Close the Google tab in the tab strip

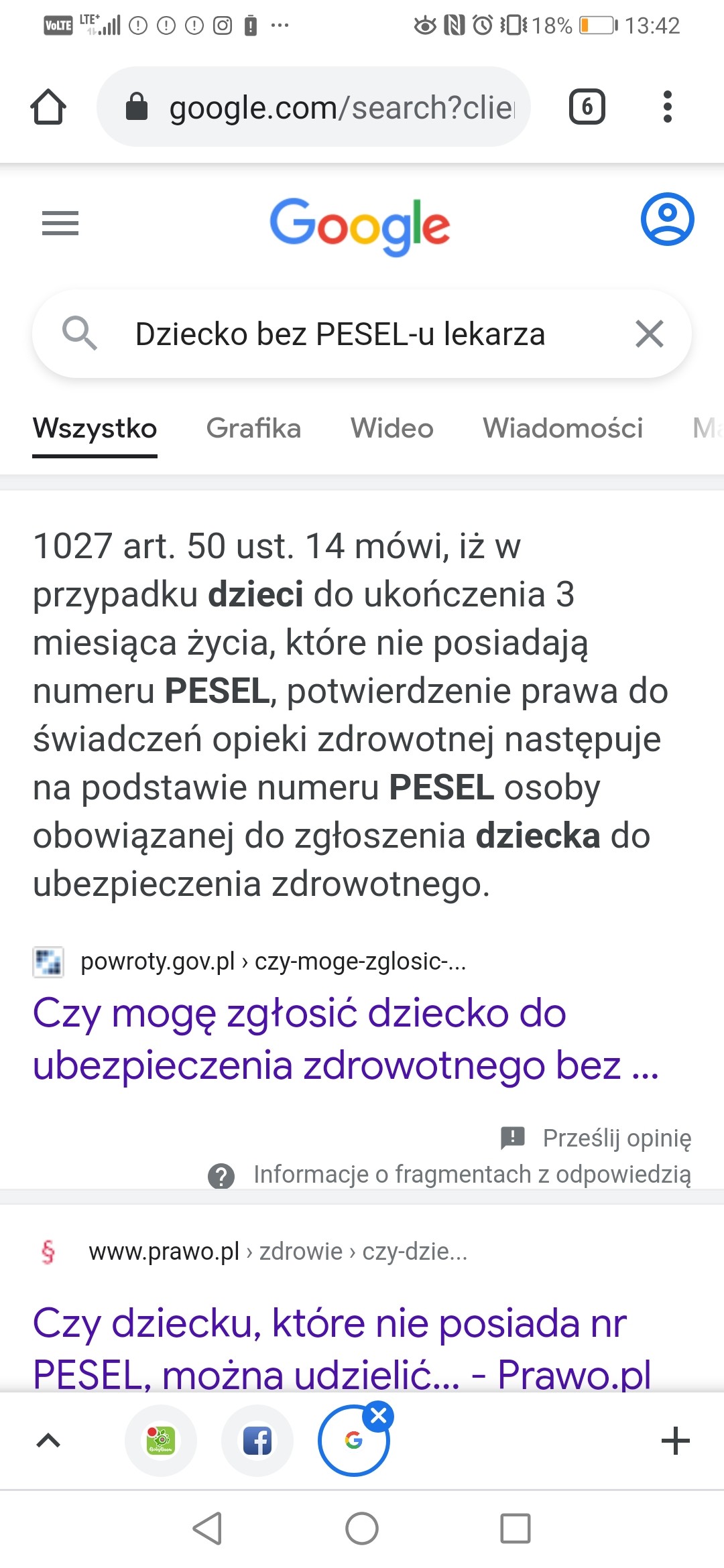coord(379,1416)
